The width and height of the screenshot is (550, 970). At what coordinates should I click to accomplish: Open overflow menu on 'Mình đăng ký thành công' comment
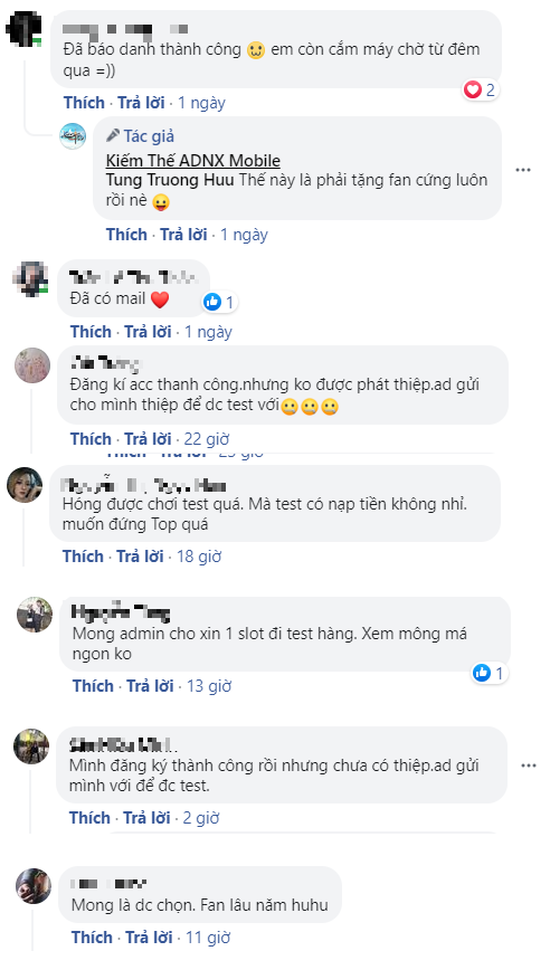click(x=528, y=766)
